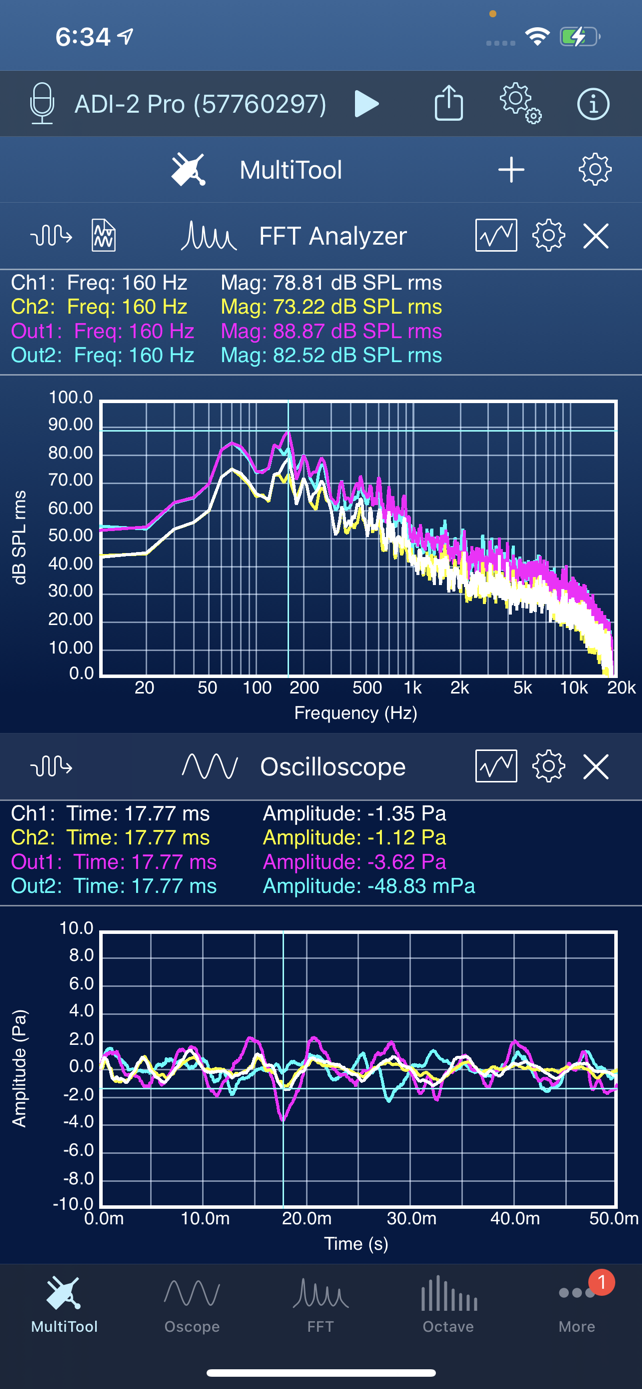
Task: Open the FFT Analyzer file icon
Action: (104, 236)
